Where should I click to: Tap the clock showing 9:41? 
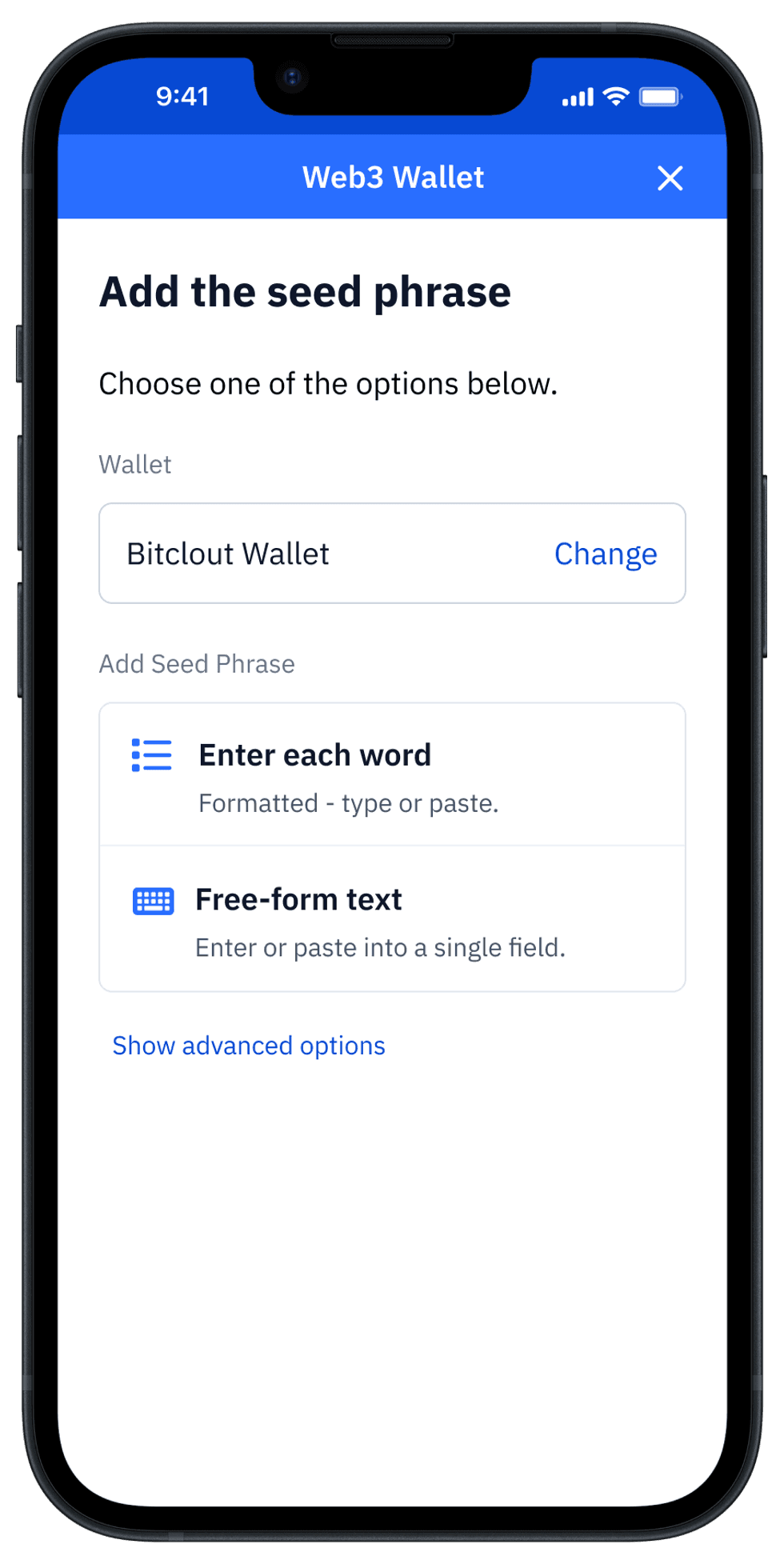(182, 96)
